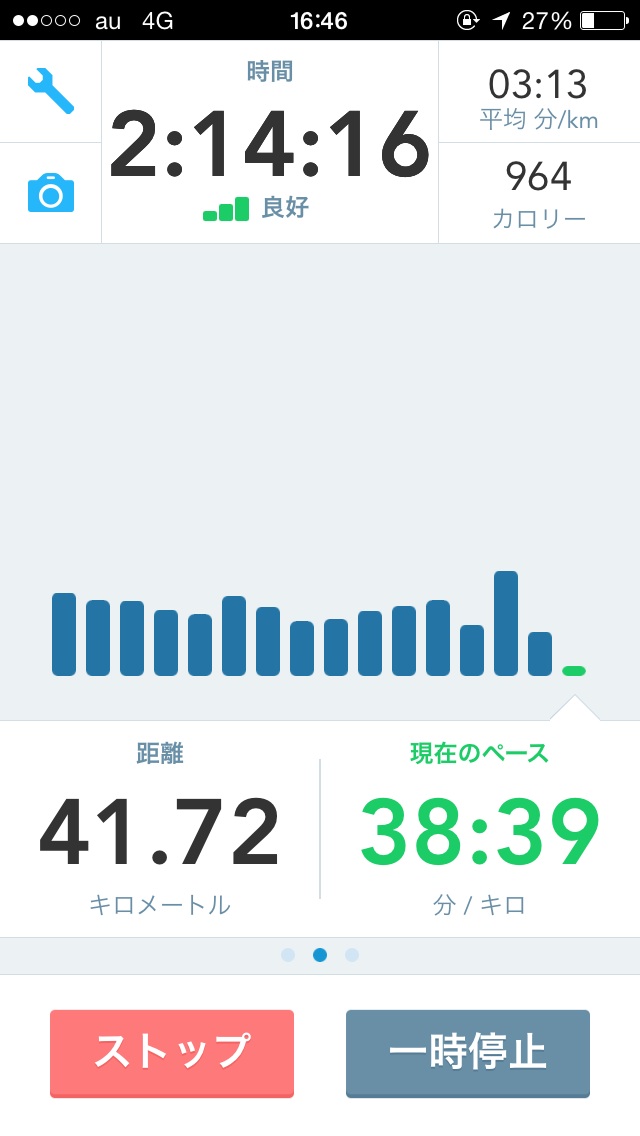The image size is (640, 1136).
Task: Open the camera to take a photo
Action: click(50, 192)
